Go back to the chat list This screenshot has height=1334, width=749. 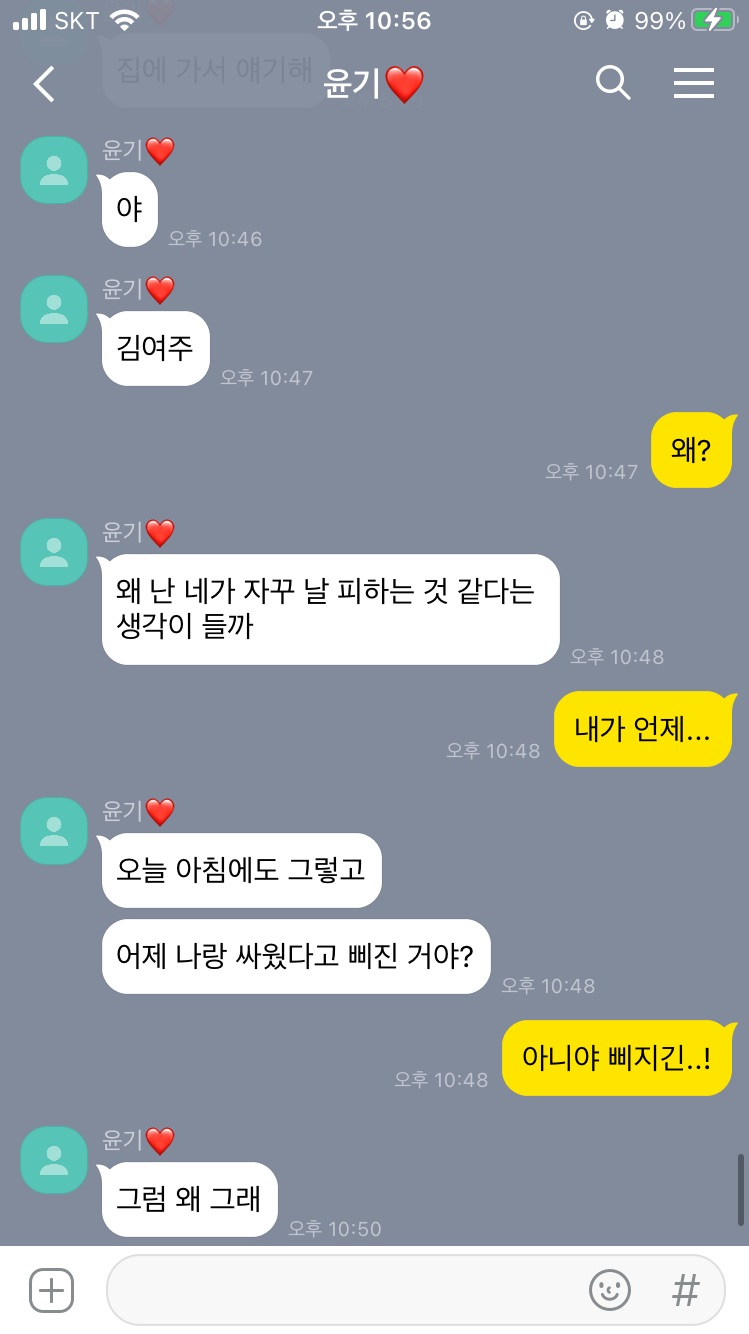click(44, 85)
